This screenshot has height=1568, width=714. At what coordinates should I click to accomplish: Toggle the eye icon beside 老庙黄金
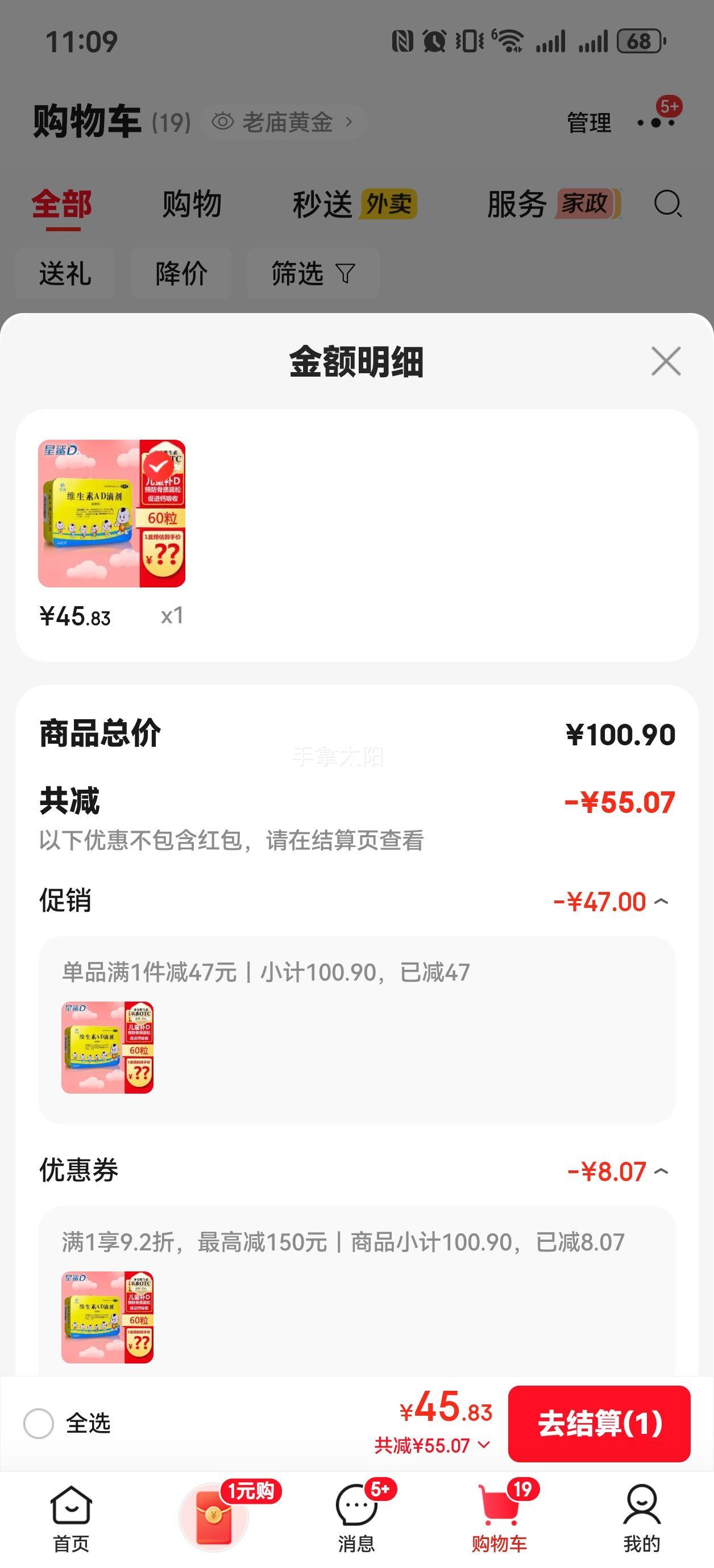coord(223,120)
